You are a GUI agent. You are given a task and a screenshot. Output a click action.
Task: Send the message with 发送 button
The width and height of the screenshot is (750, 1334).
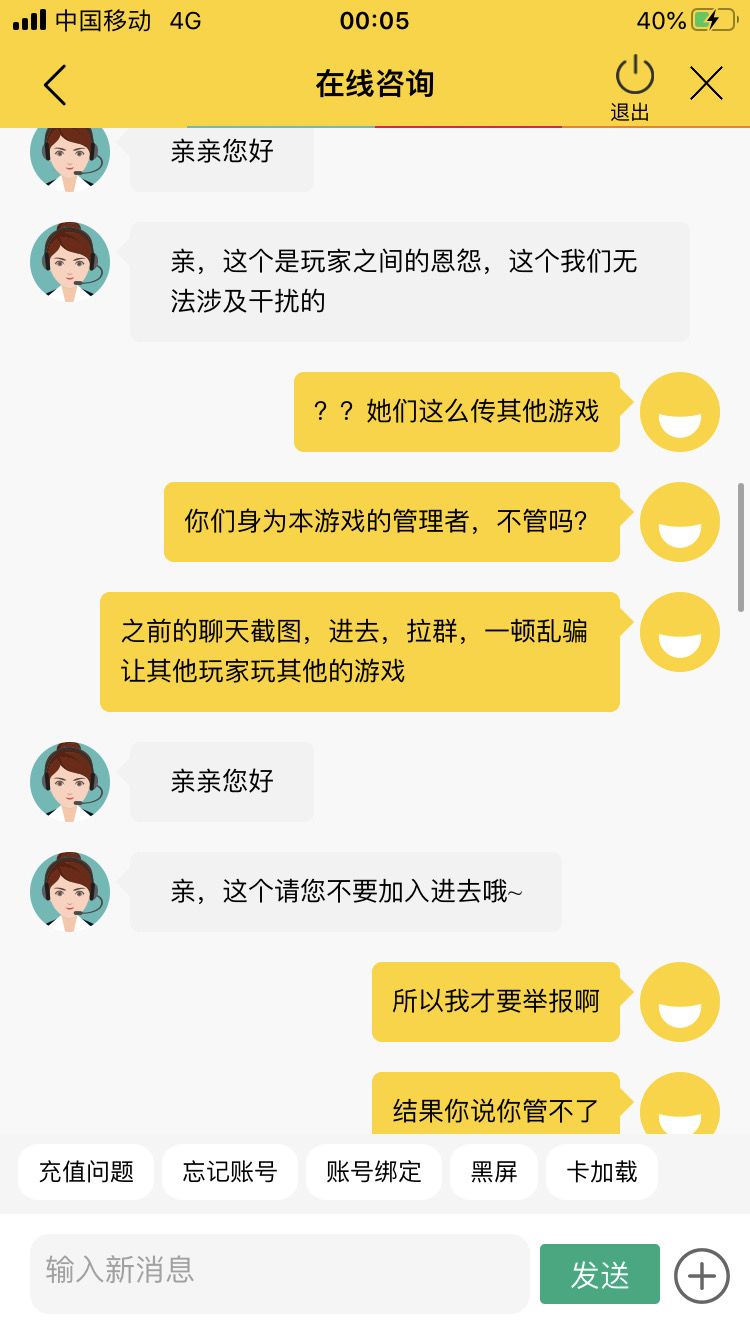600,1274
